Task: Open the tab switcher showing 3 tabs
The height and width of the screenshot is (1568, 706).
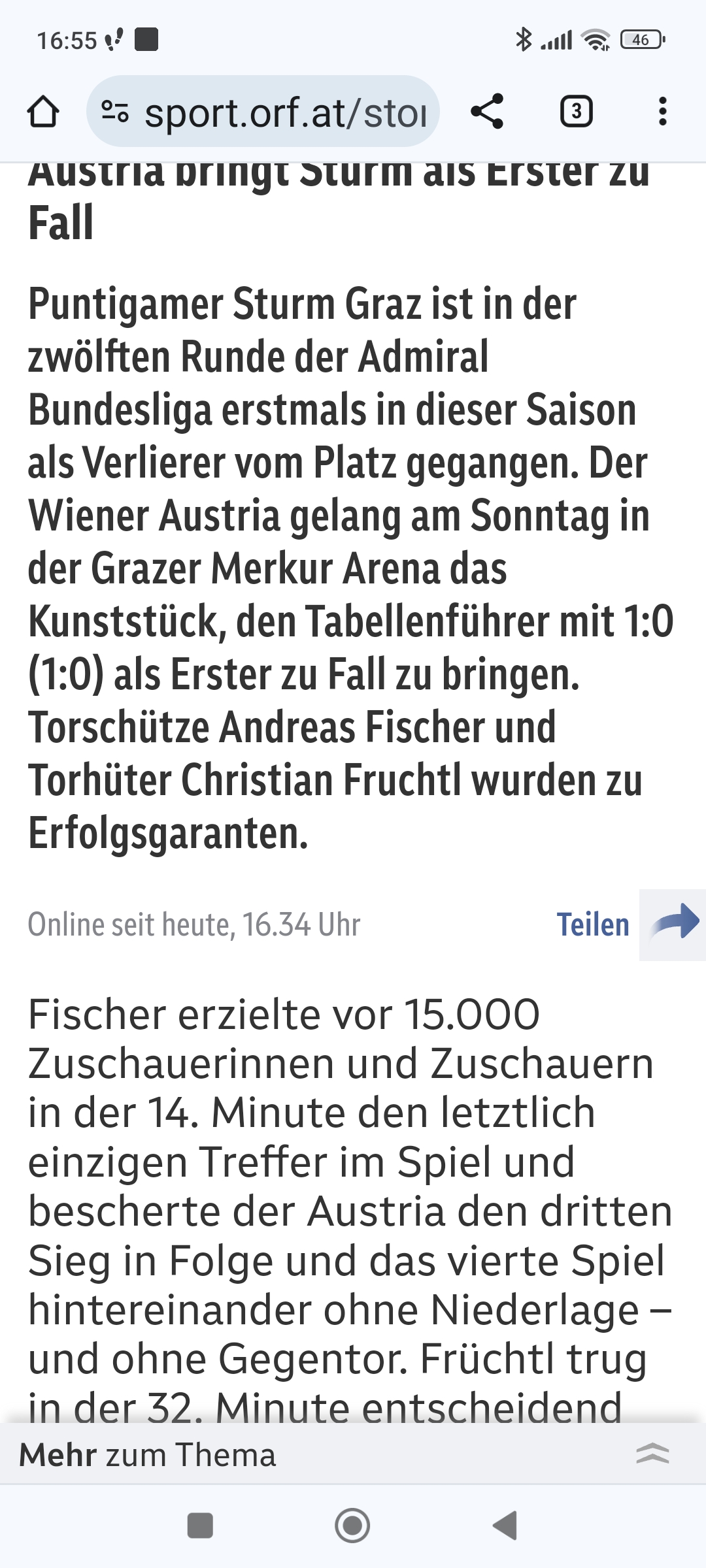Action: pos(576,111)
